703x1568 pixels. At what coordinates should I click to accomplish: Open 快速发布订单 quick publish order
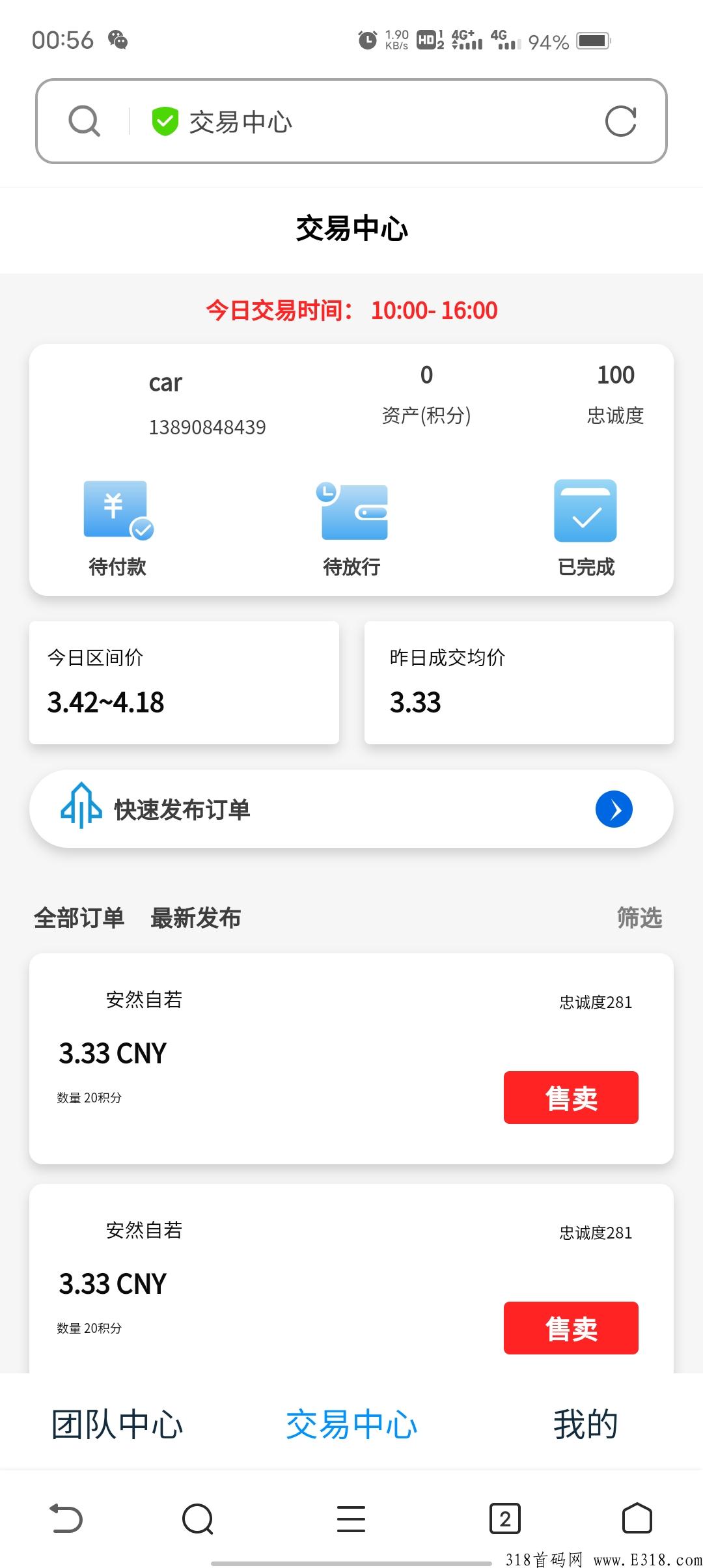coord(351,809)
